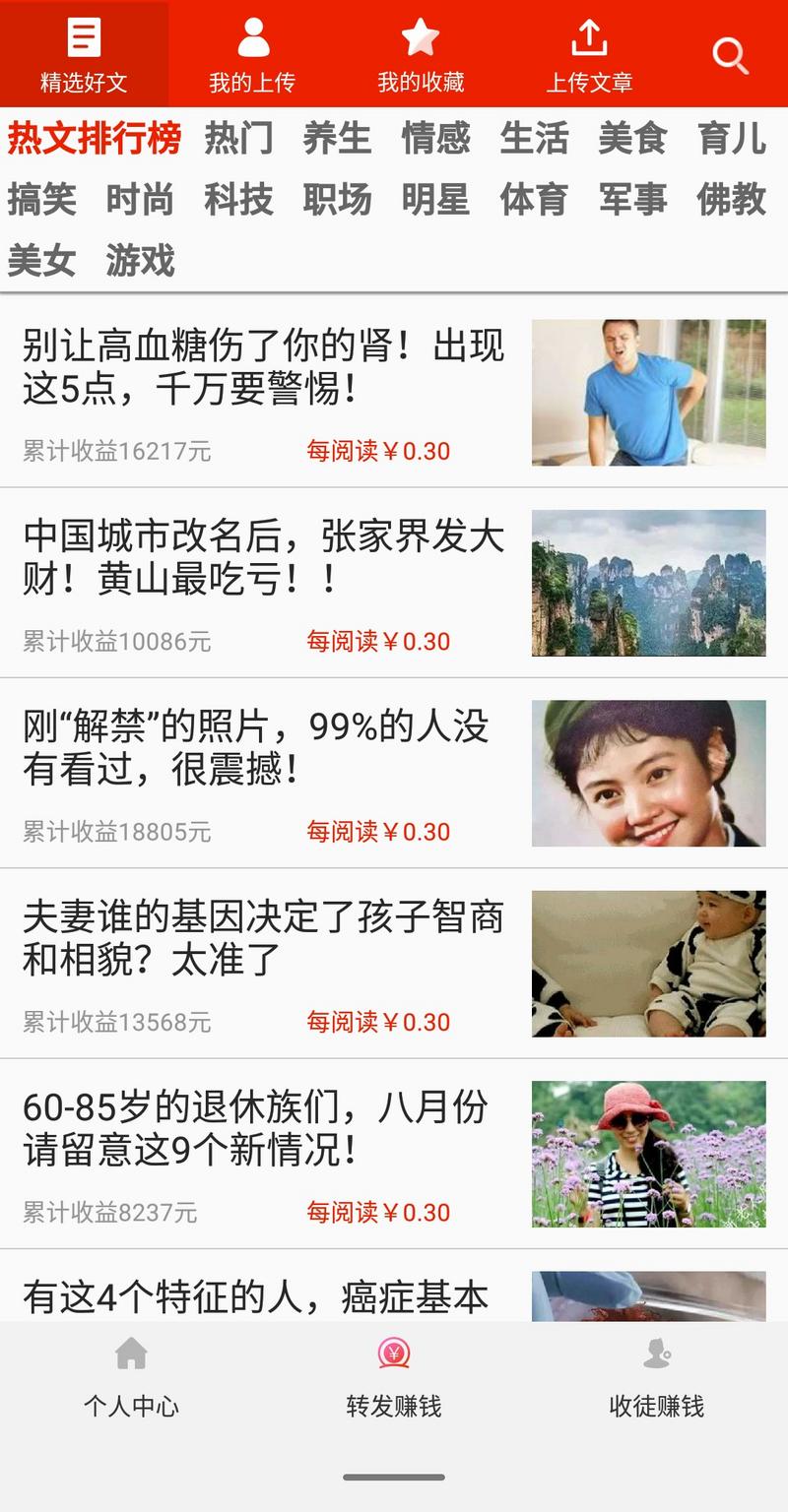Image resolution: width=788 pixels, height=1512 pixels.
Task: Read the 张家界发大财 city rename article
Action: coord(264,558)
